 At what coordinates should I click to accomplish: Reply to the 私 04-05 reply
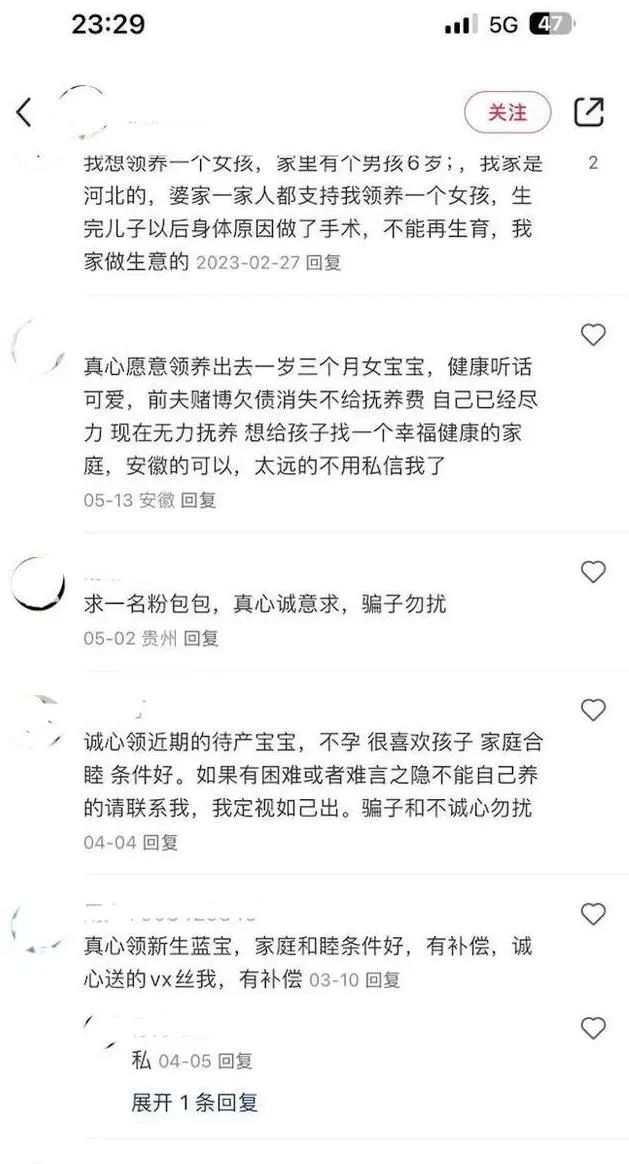pyautogui.click(x=235, y=1061)
